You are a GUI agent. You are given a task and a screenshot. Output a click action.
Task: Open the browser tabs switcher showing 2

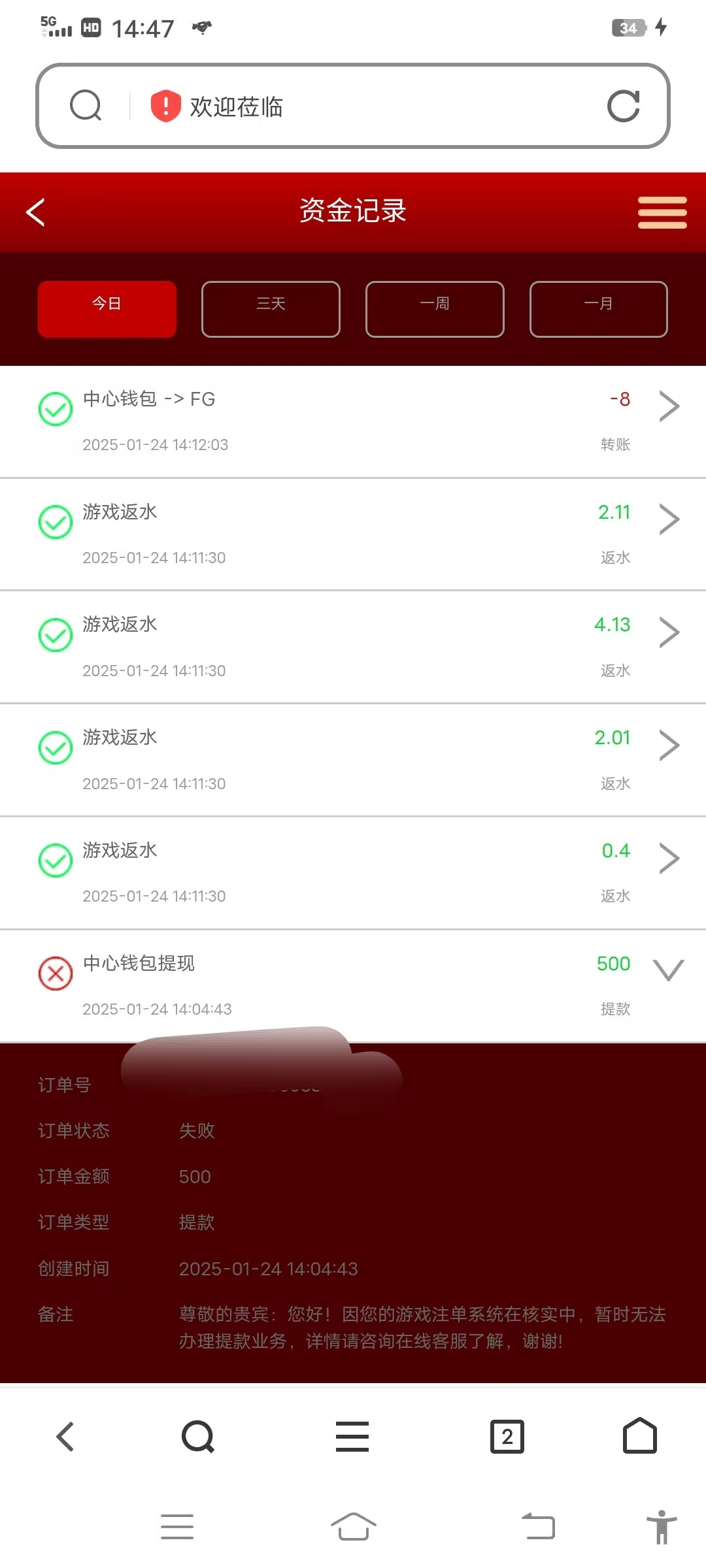(x=507, y=1437)
